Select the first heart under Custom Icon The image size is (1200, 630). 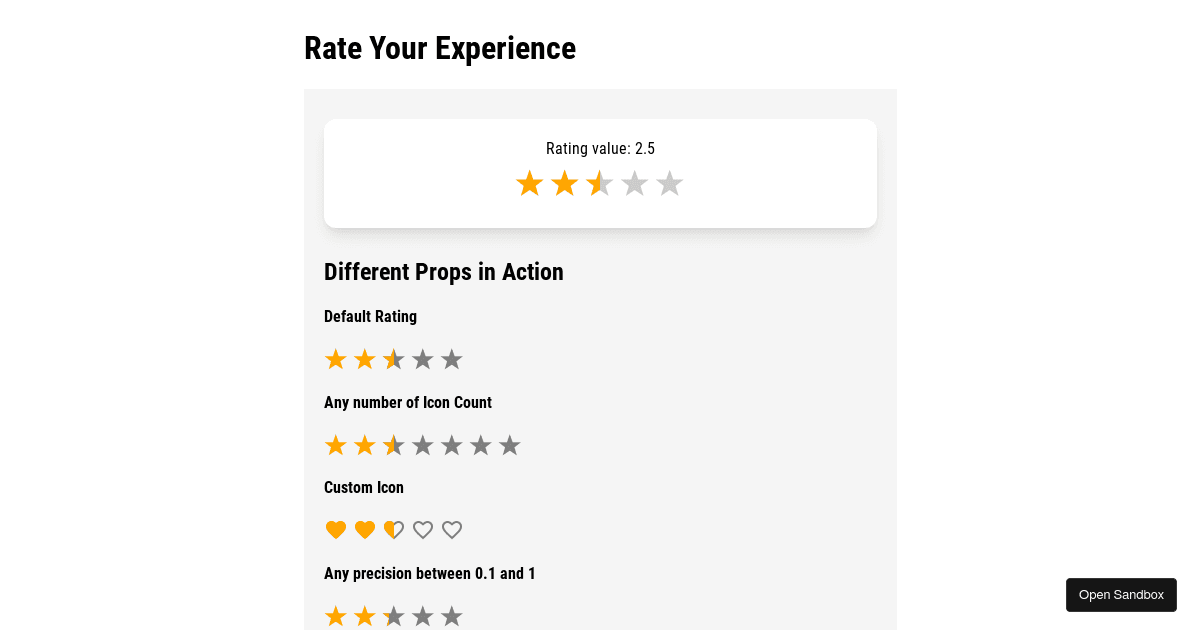click(336, 530)
